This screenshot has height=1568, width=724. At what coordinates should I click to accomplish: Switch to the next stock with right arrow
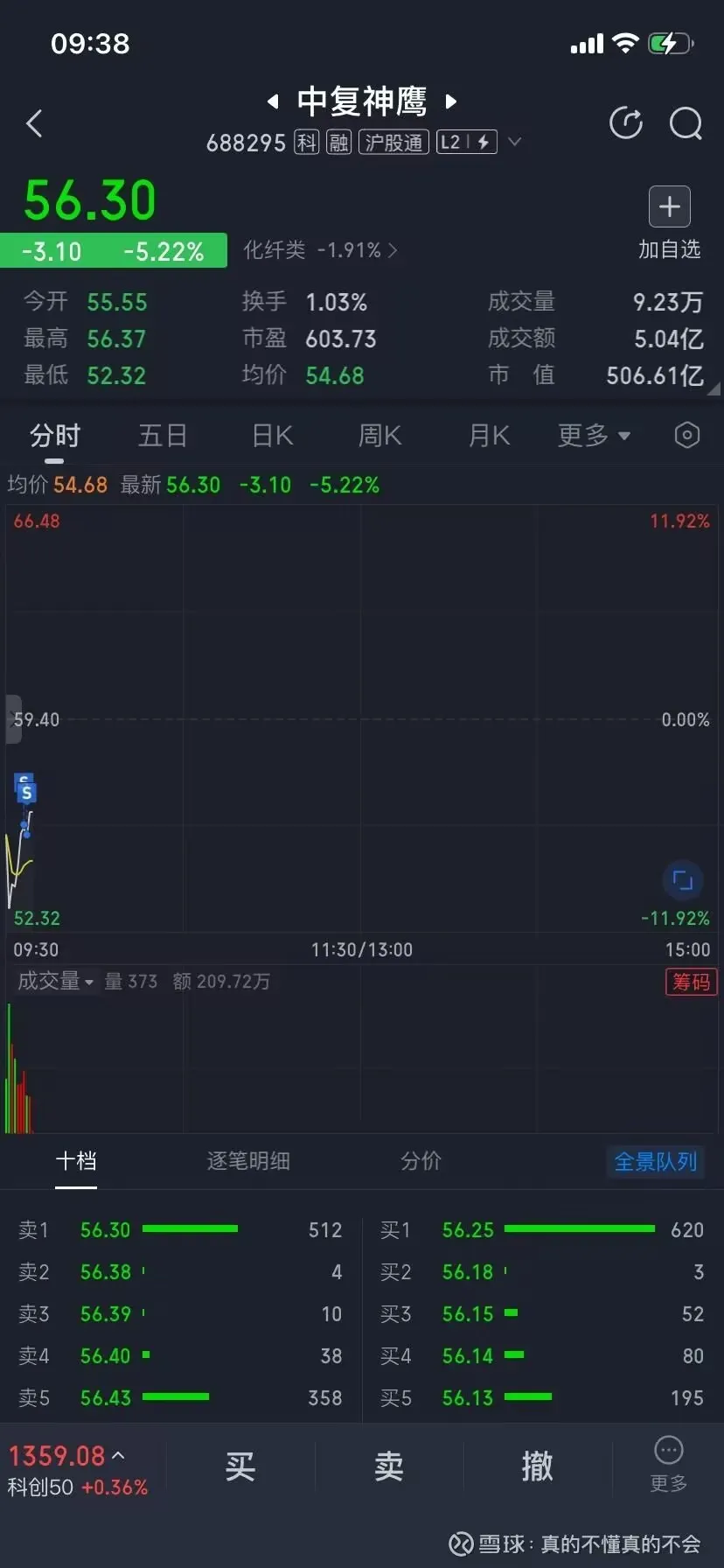[x=451, y=101]
